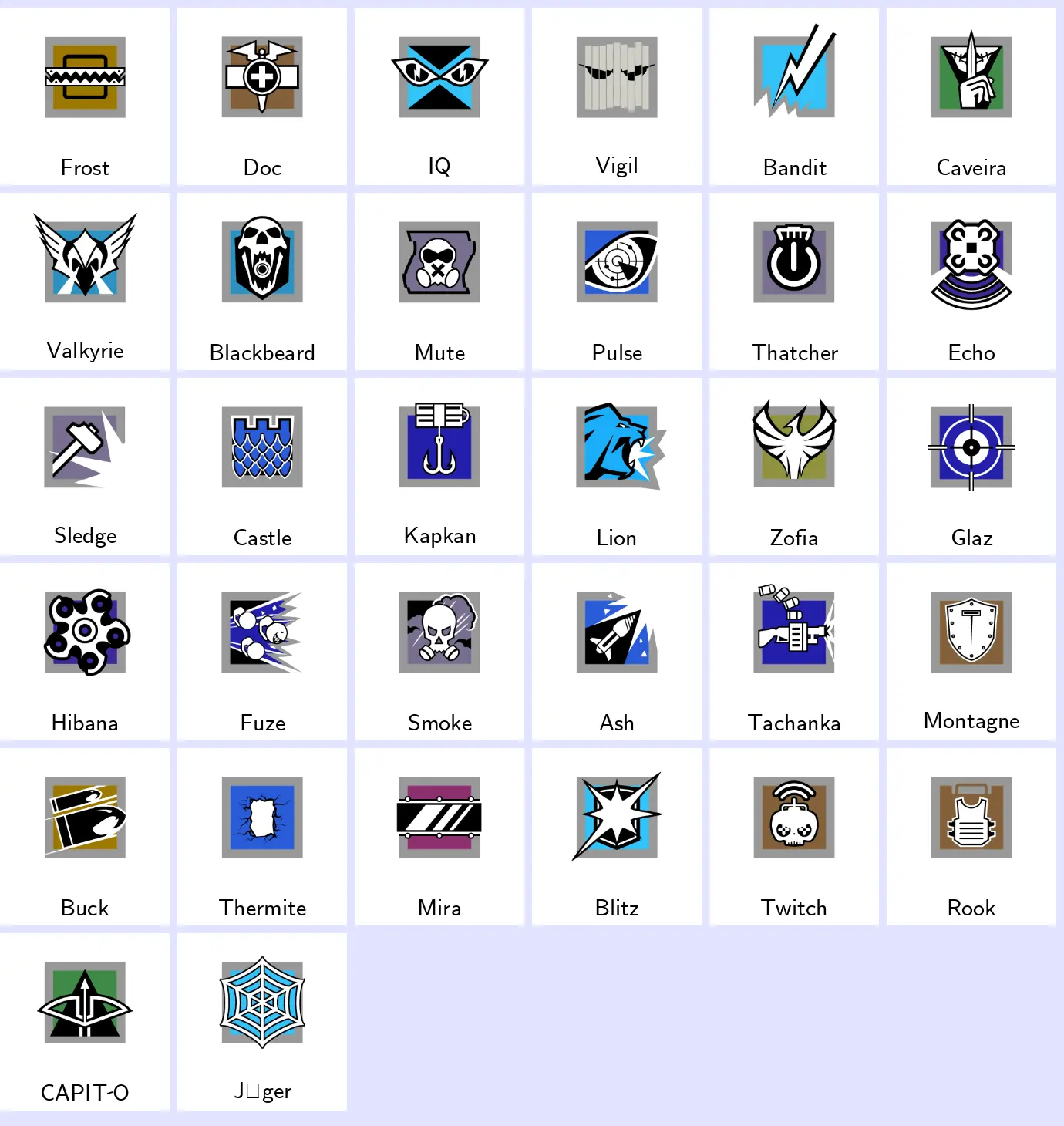The image size is (1064, 1126).
Task: Select the Thermite tile
Action: (262, 837)
